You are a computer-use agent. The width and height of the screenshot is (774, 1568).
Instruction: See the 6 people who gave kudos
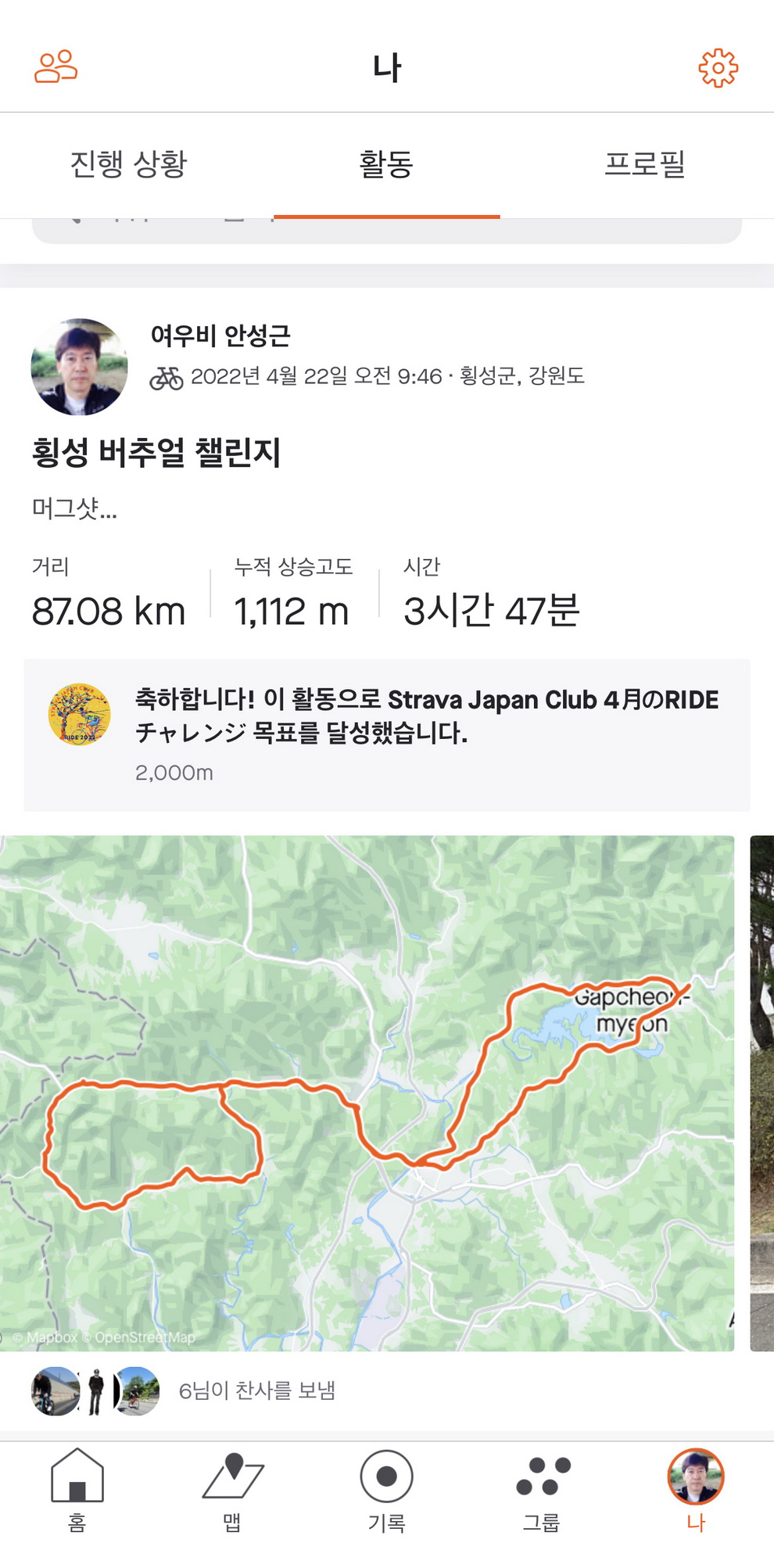click(x=256, y=1390)
